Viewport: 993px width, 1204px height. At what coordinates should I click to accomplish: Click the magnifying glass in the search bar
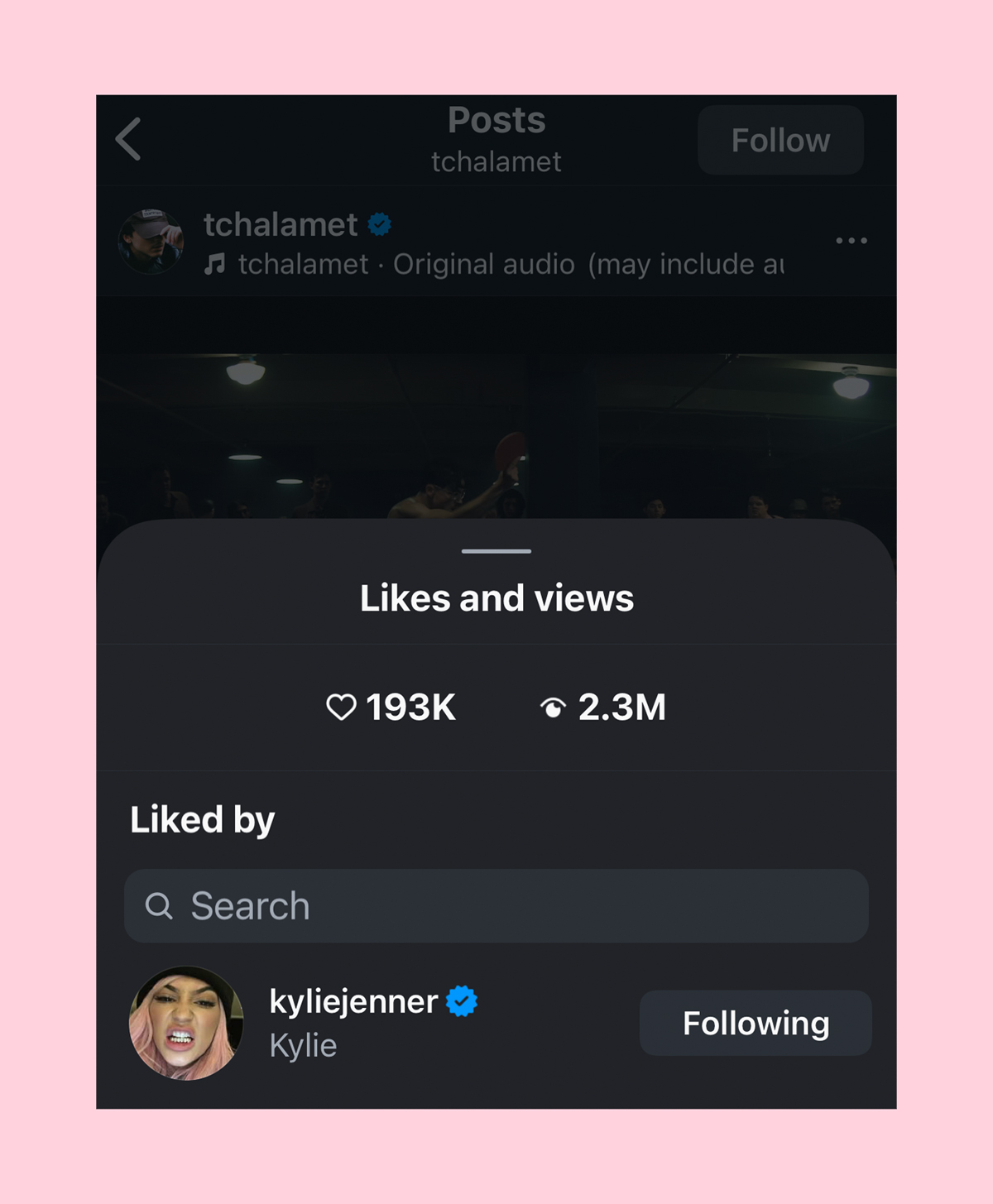pyautogui.click(x=160, y=905)
